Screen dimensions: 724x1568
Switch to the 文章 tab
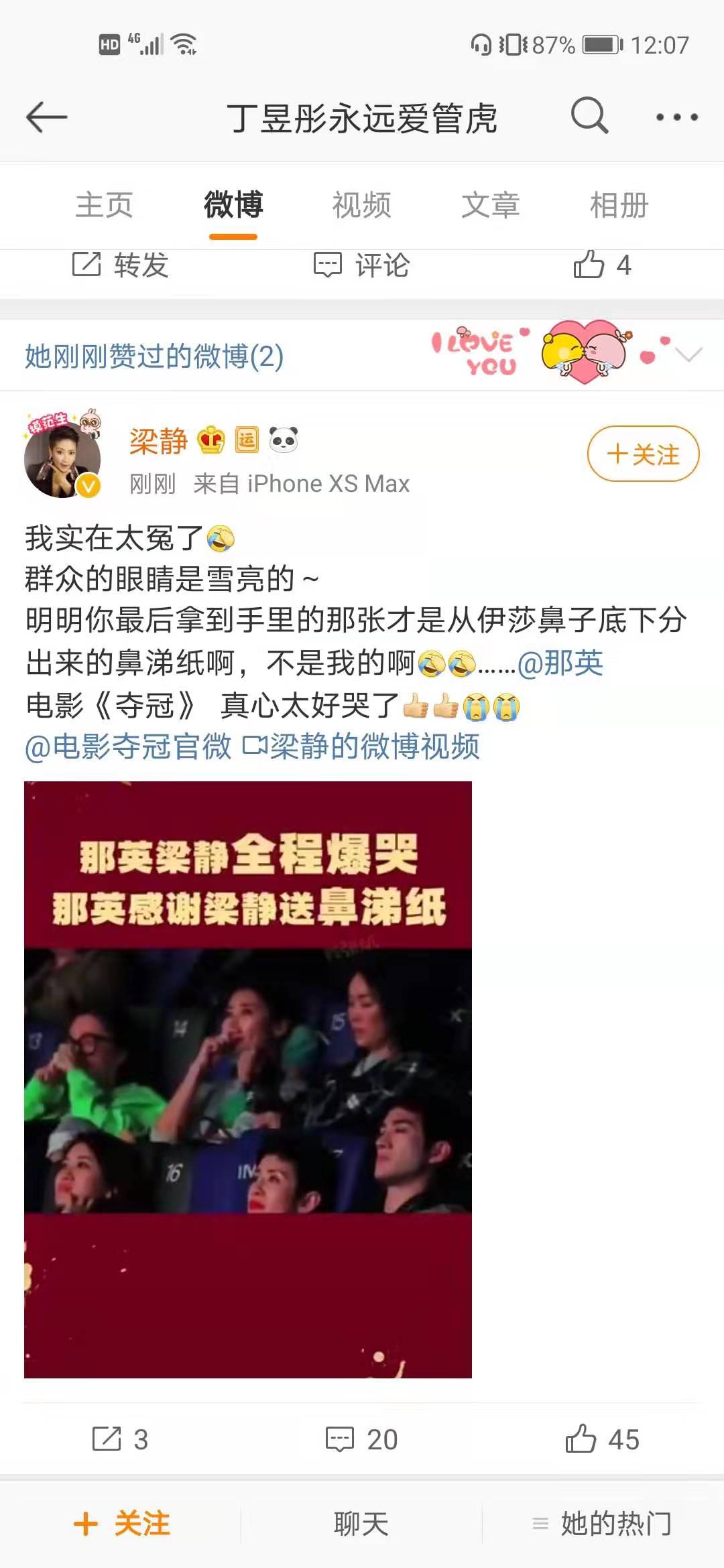click(x=491, y=205)
